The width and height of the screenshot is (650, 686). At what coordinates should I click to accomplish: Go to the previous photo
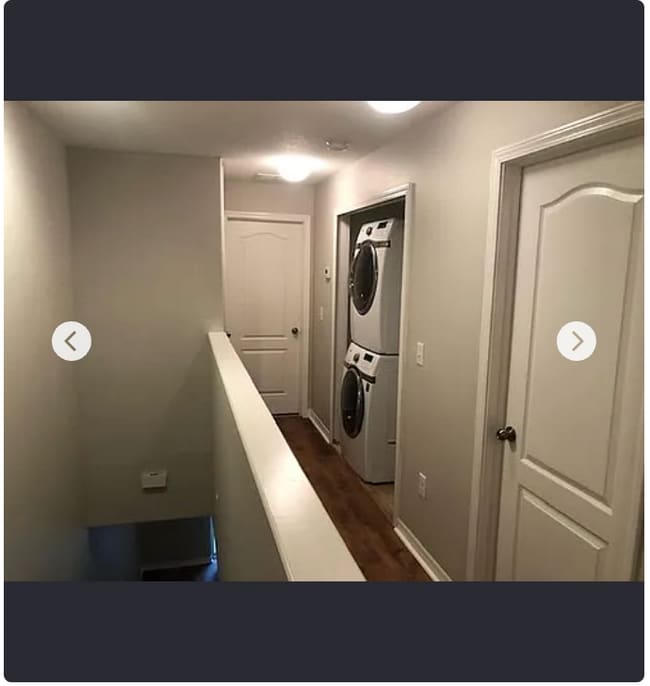(x=71, y=341)
